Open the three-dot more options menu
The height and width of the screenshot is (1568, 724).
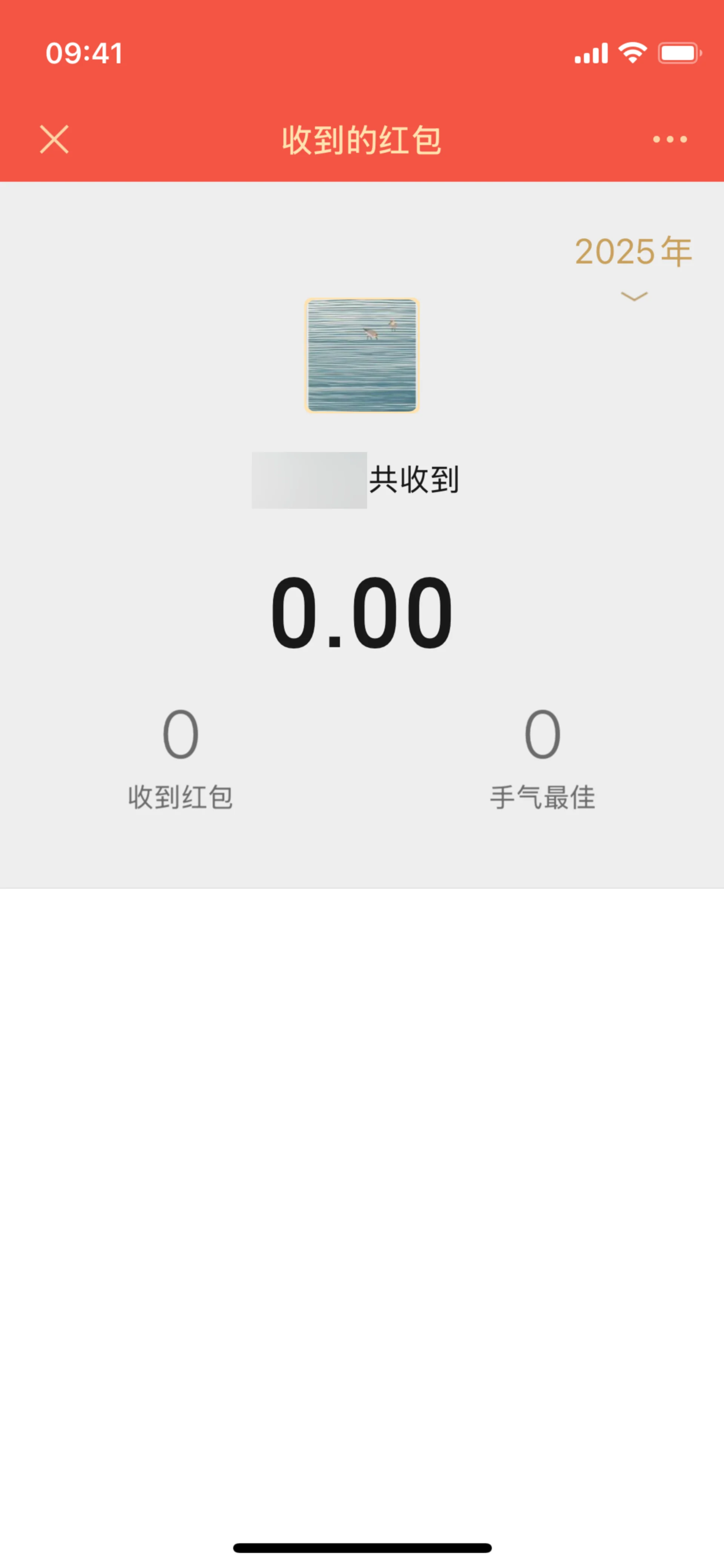point(670,140)
